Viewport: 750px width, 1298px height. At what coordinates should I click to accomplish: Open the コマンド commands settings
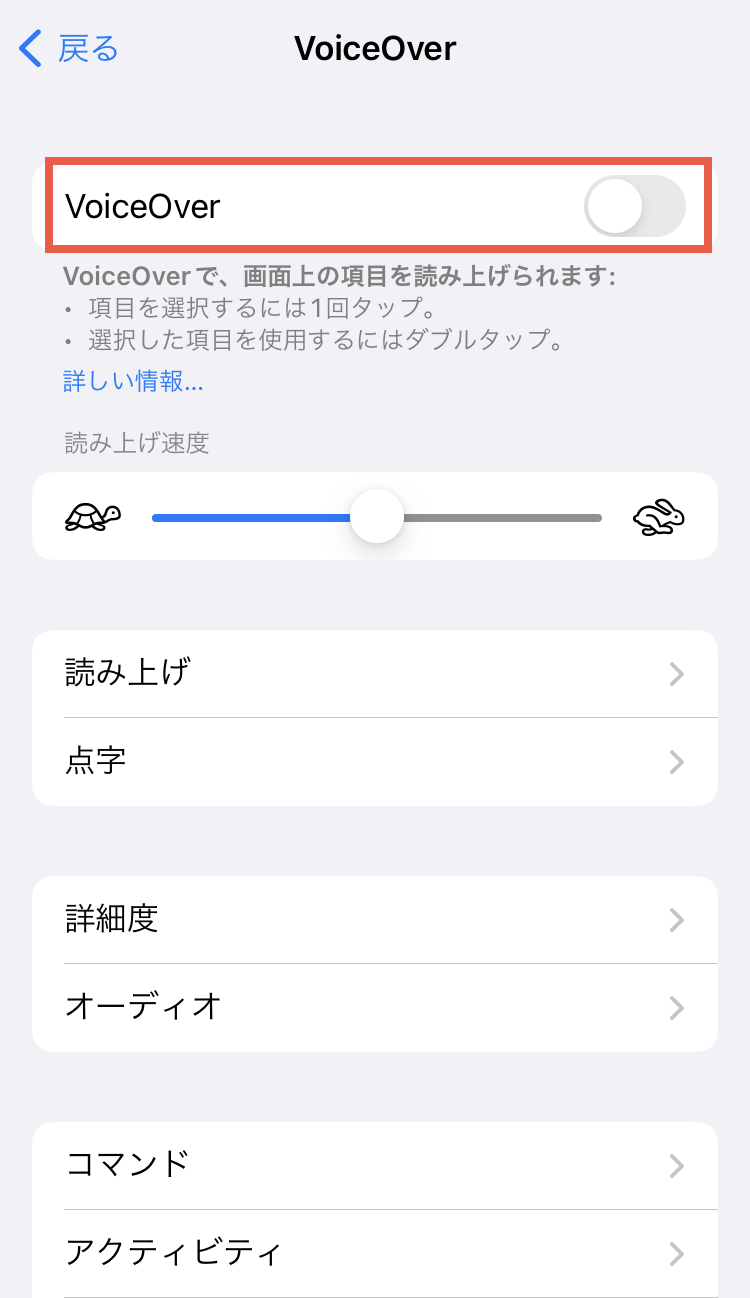tap(375, 1165)
